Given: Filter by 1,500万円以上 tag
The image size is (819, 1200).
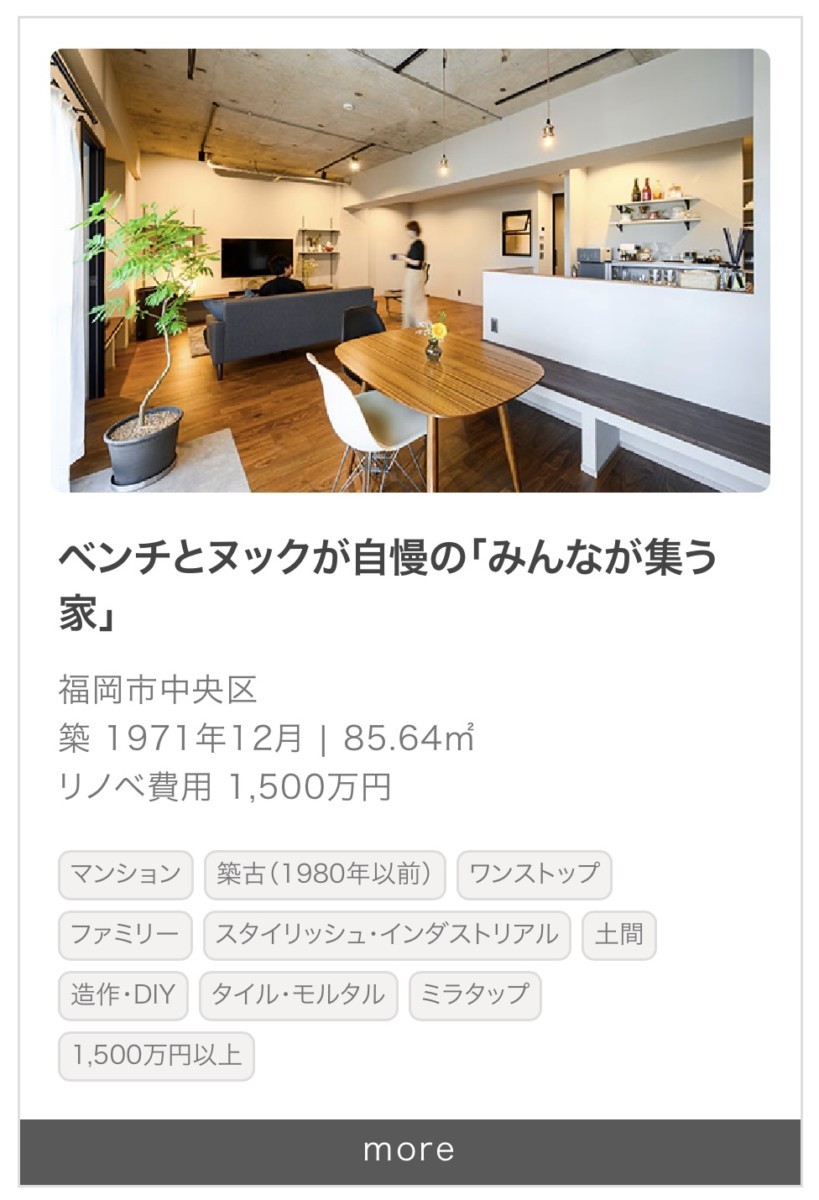Looking at the screenshot, I should 156,1055.
